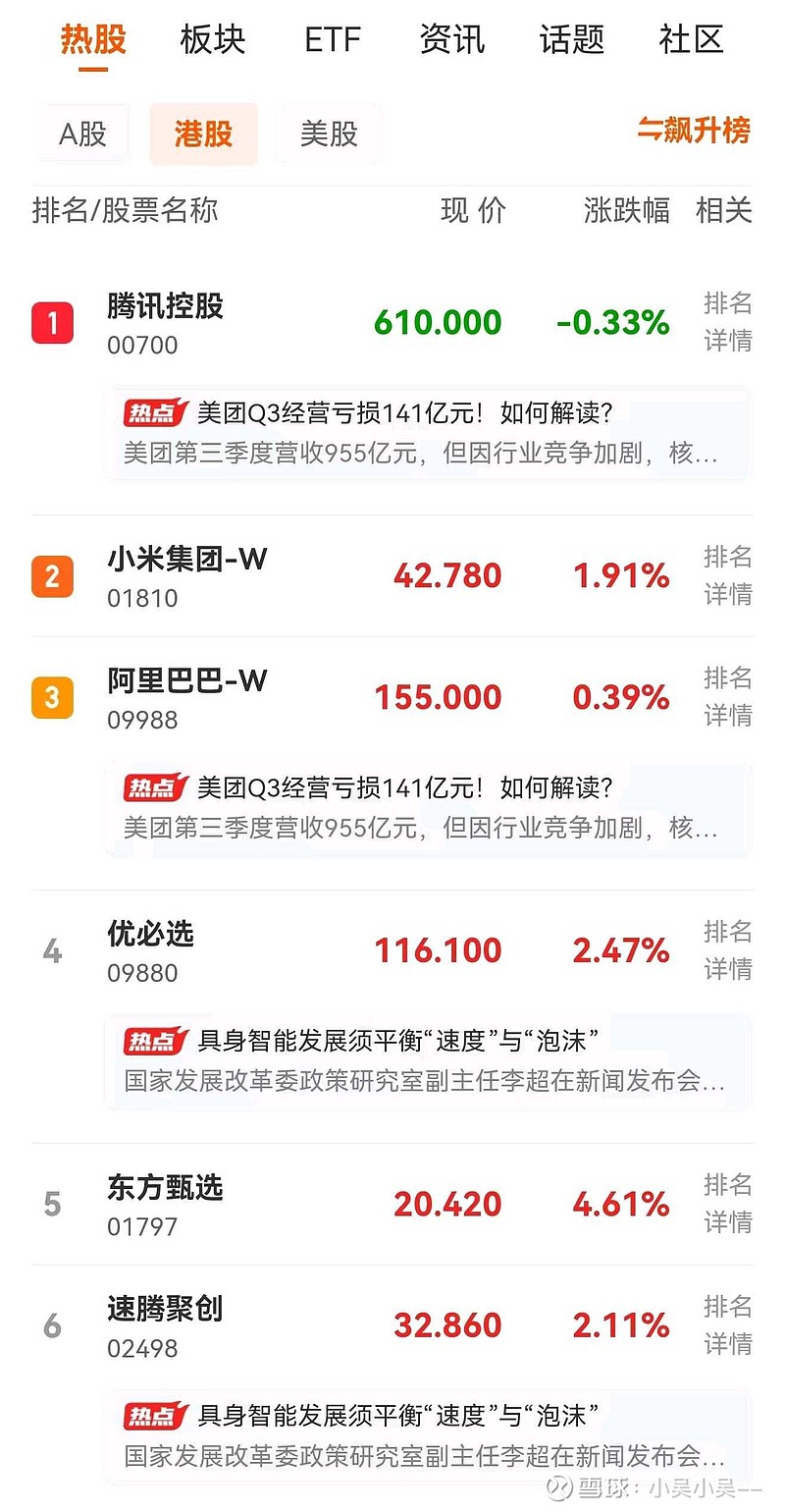Switch to the 板块 tab
The width and height of the screenshot is (785, 1512).
(x=212, y=40)
